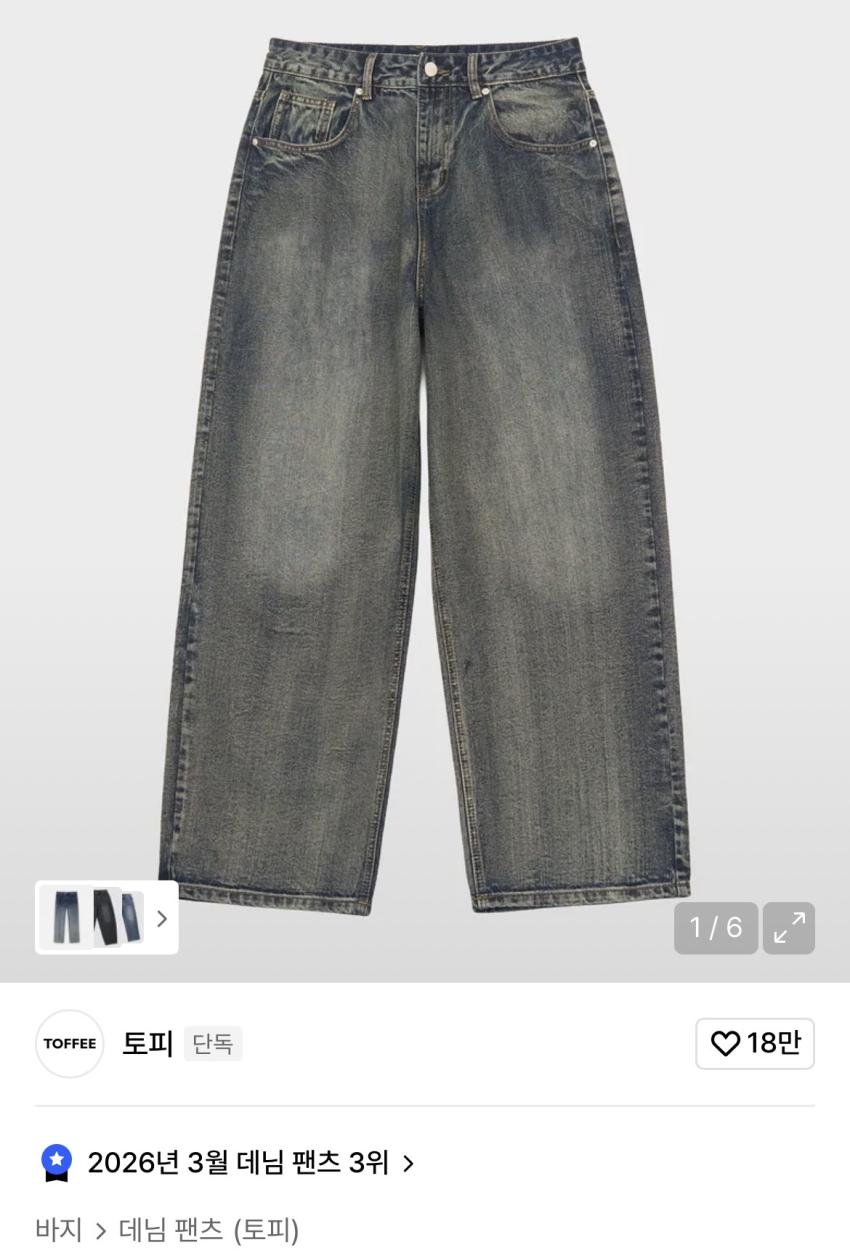Expand the product image to fullscreen
This screenshot has width=850, height=1253.
788,928
